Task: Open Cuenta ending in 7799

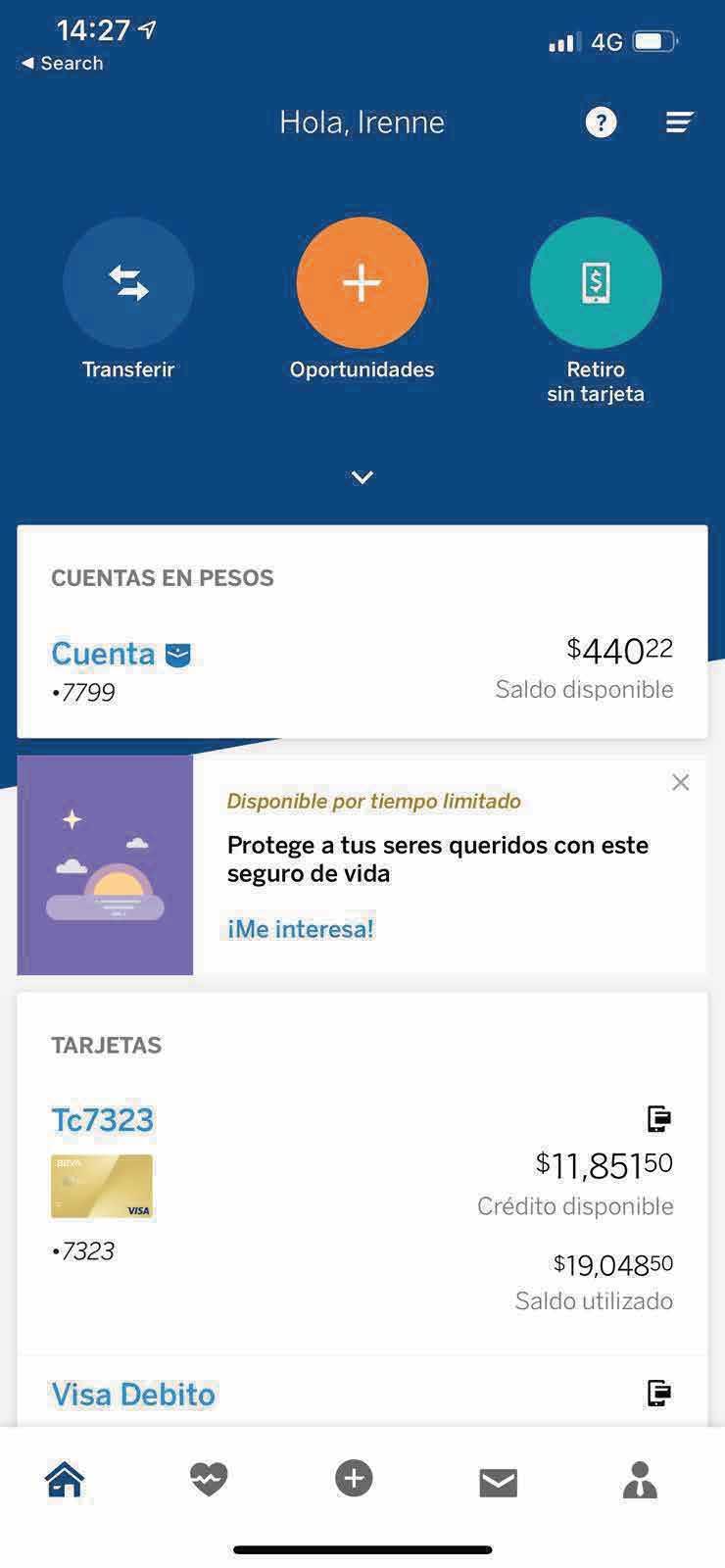Action: [x=103, y=654]
